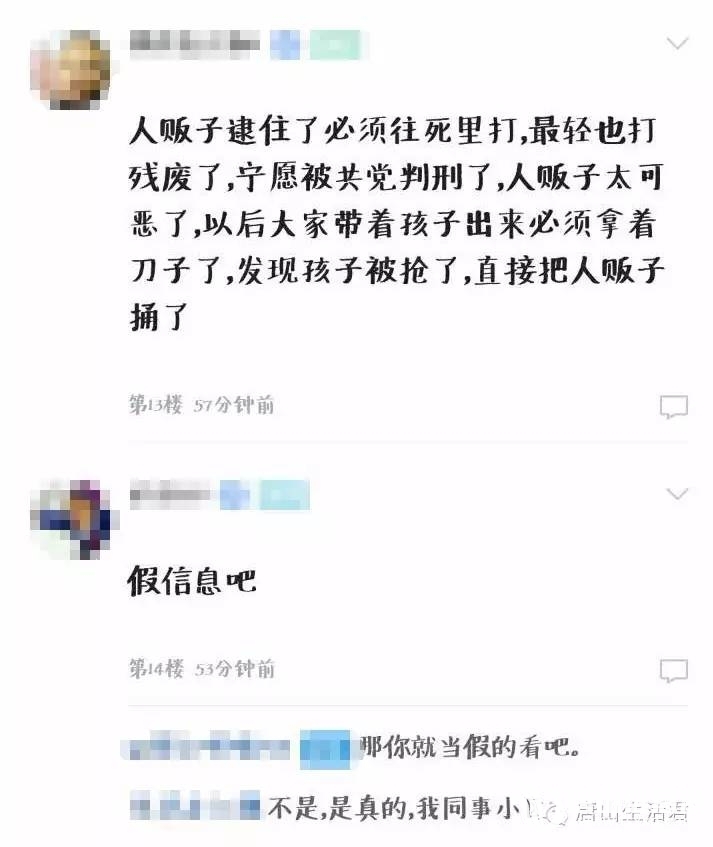Open avatar of the 13楼 commenter
This screenshot has height=847, width=713.
click(x=70, y=69)
